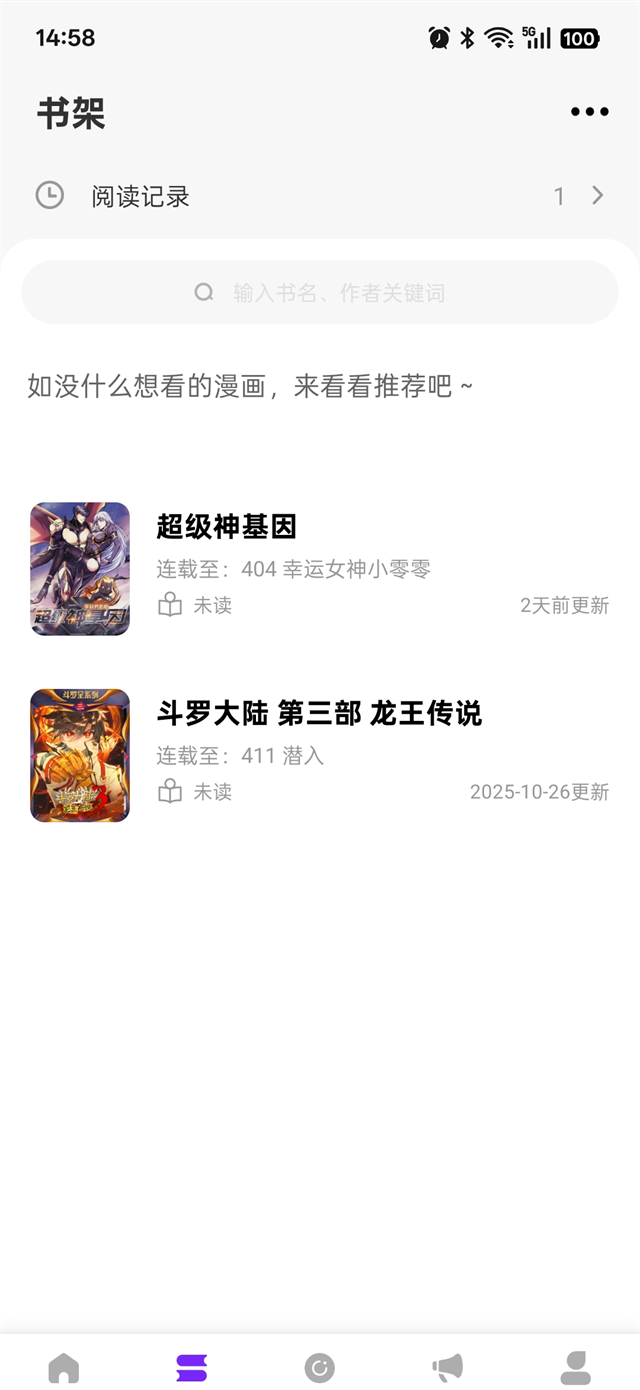This screenshot has width=640, height=1390.
Task: Focus the 输入书名、作者关键词 search box
Action: 320,292
